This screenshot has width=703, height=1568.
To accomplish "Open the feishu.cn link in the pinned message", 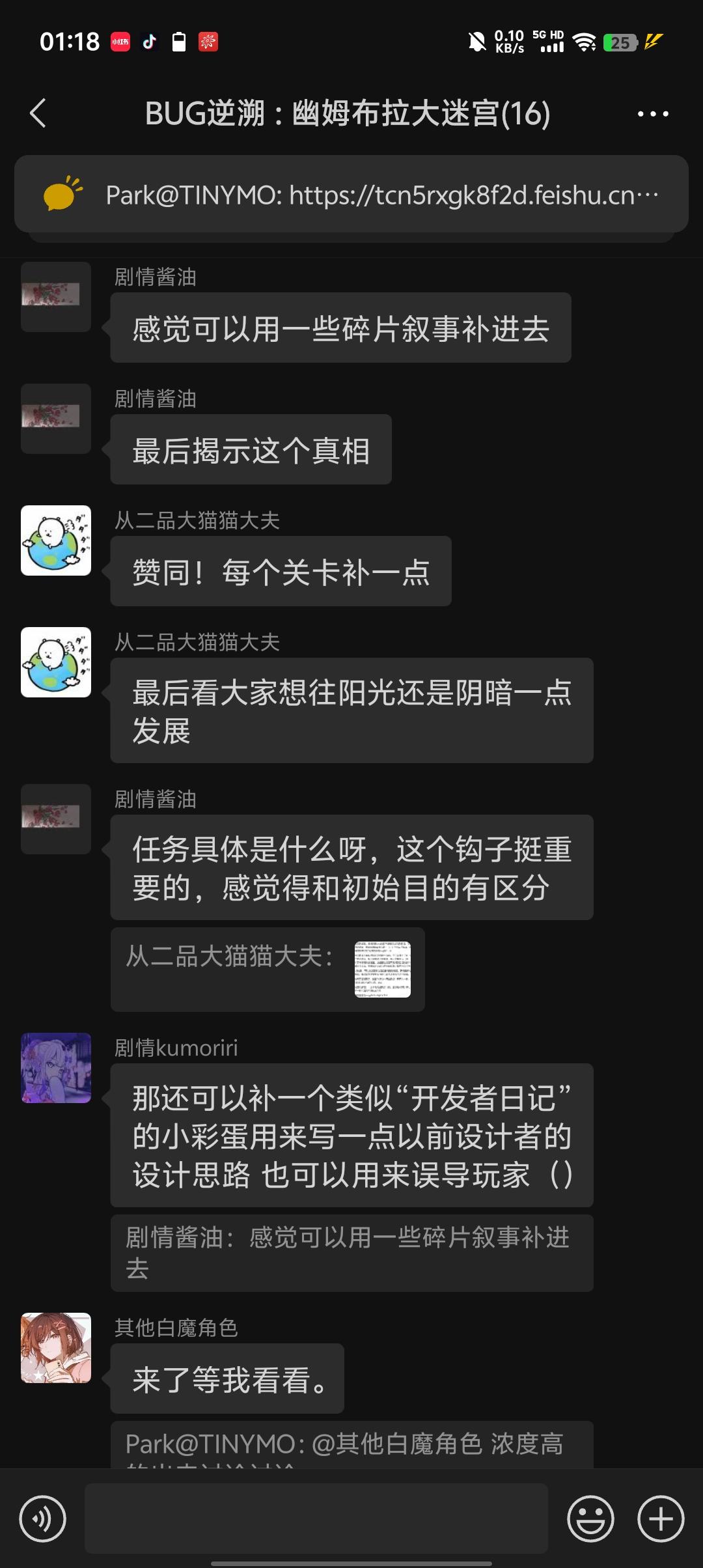I will pos(381,194).
